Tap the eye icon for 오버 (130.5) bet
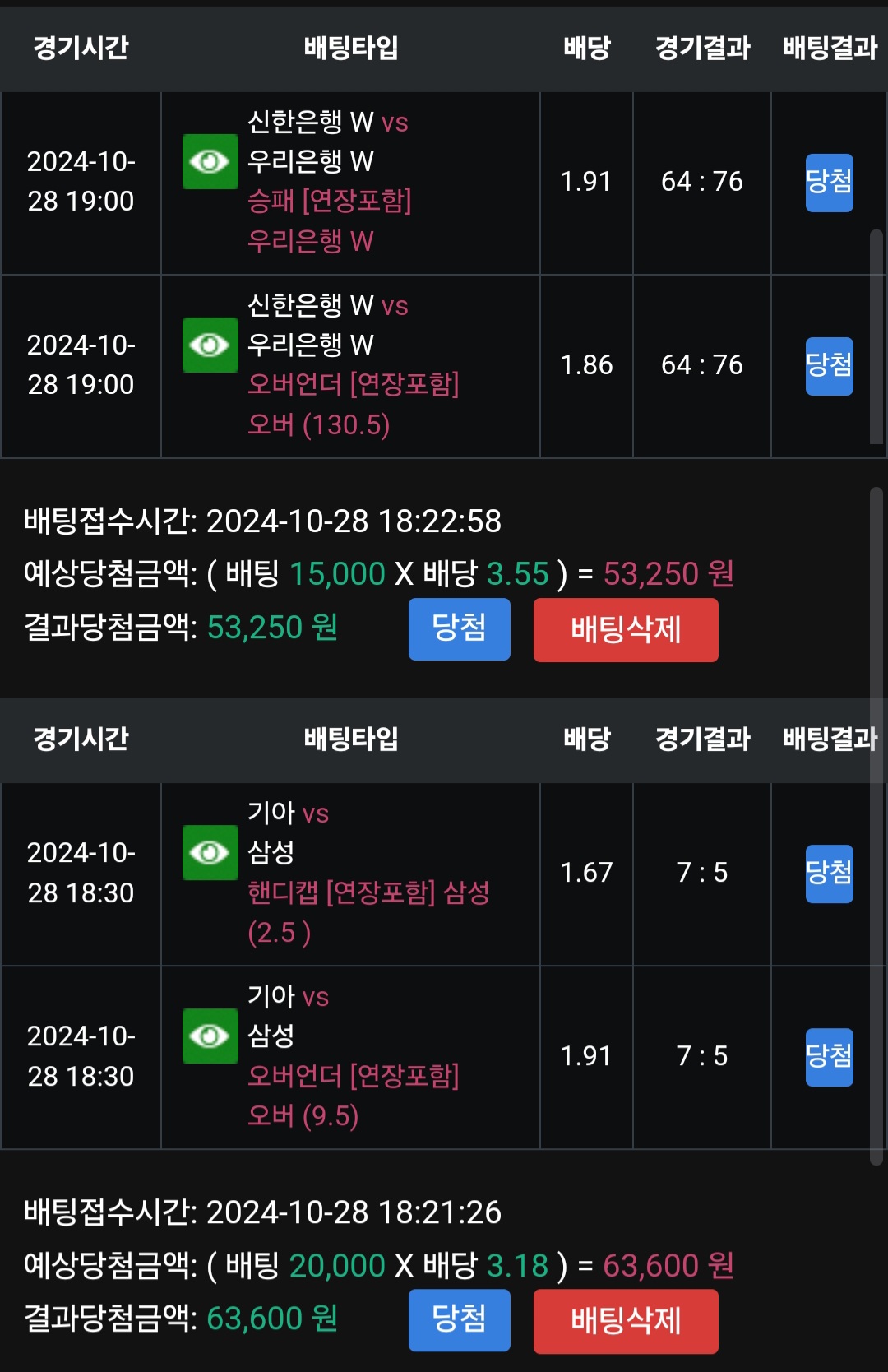Image resolution: width=888 pixels, height=1372 pixels. click(210, 345)
